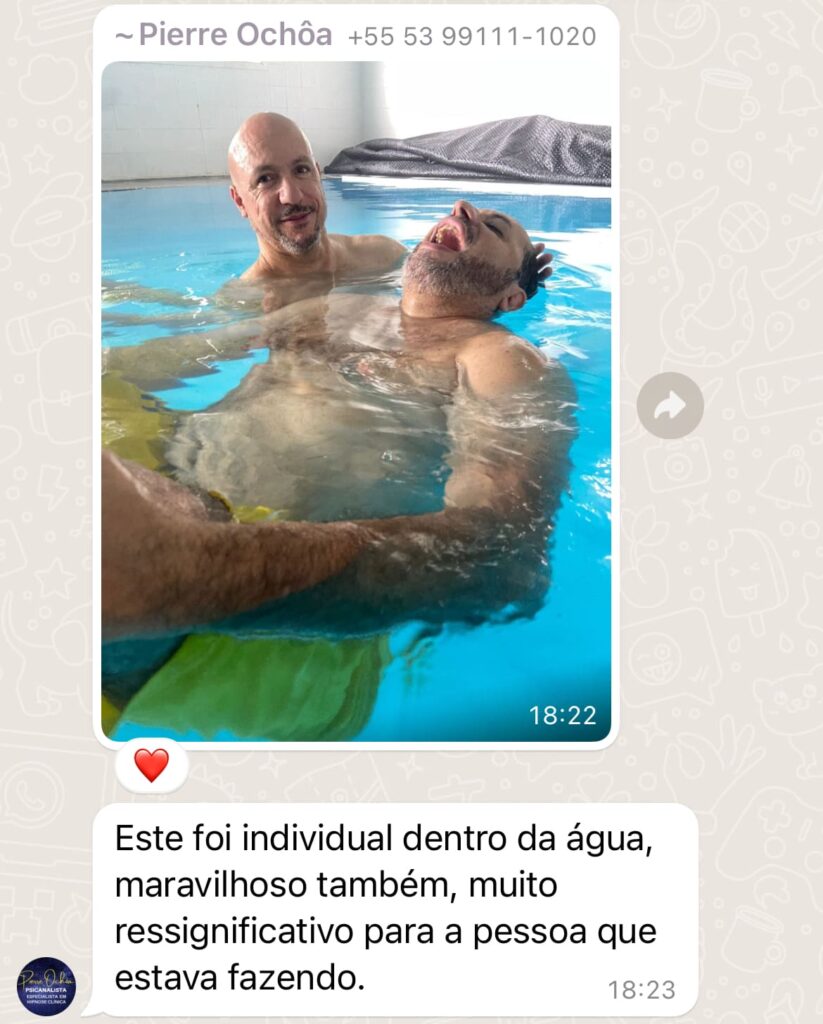Open the pool photo in full view
823x1024 pixels.
(355, 400)
